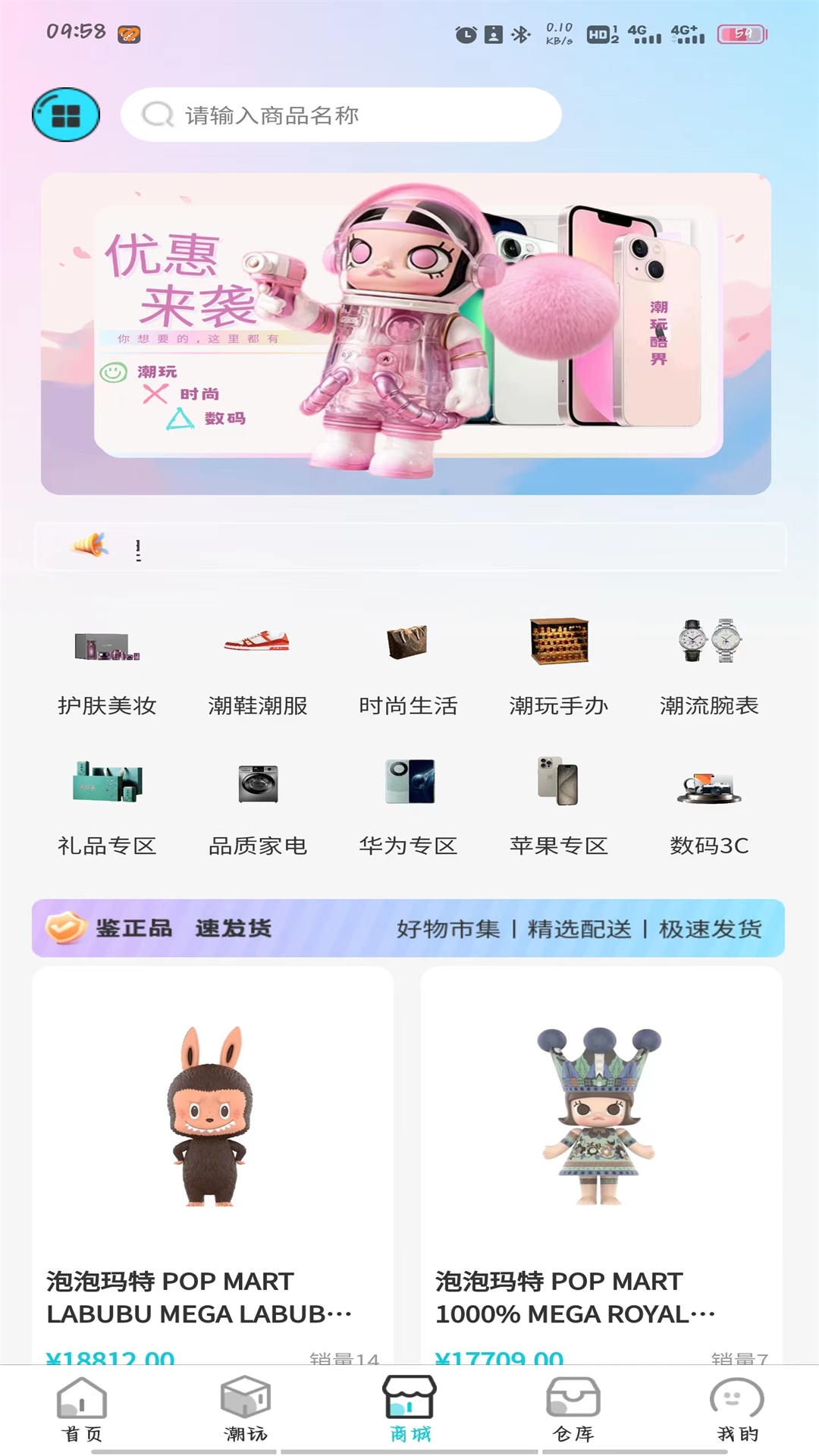
Task: Open the category grid menu icon
Action: click(66, 115)
